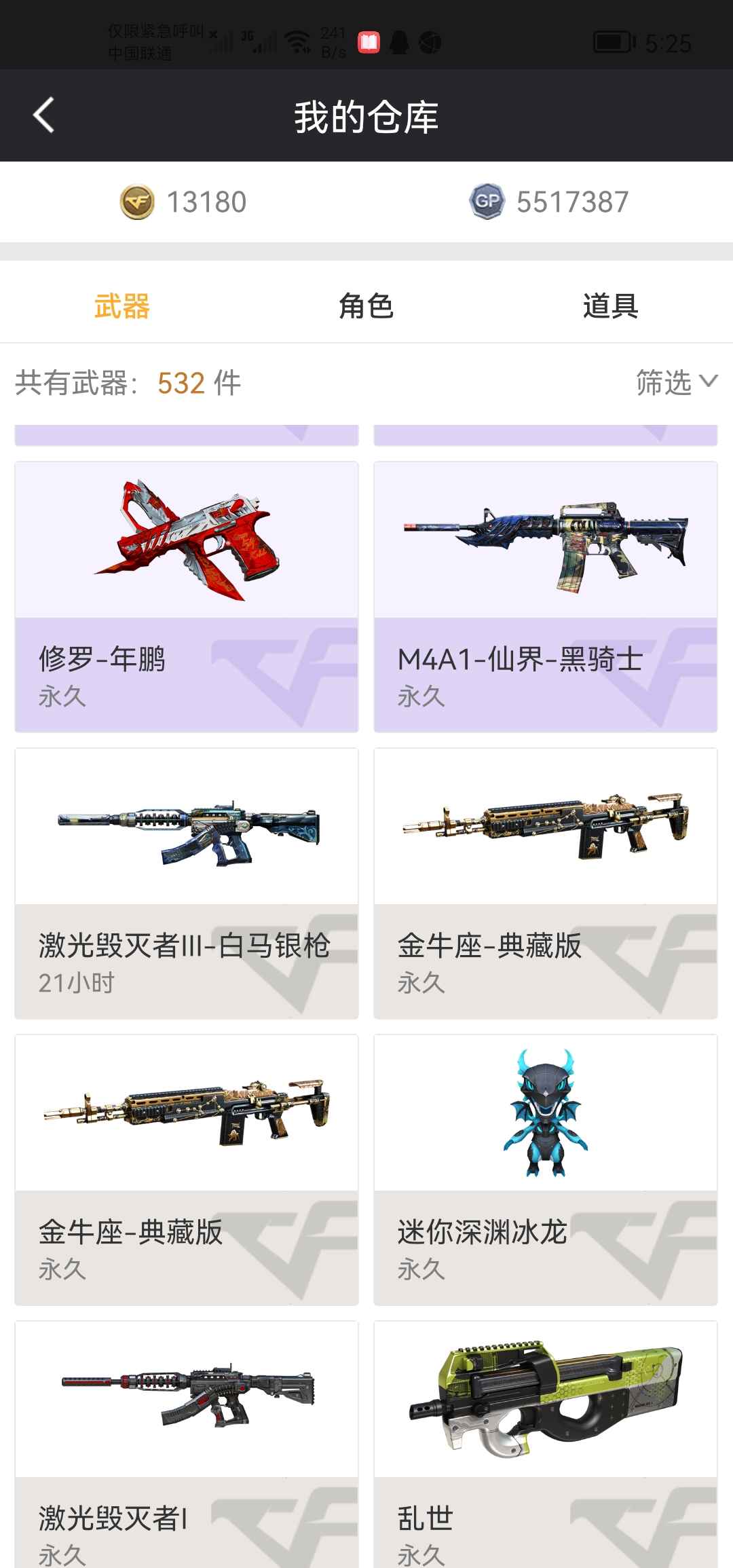View the 激光毁灭者III-白马银枪 weapon
This screenshot has height=1568, width=733.
point(185,882)
